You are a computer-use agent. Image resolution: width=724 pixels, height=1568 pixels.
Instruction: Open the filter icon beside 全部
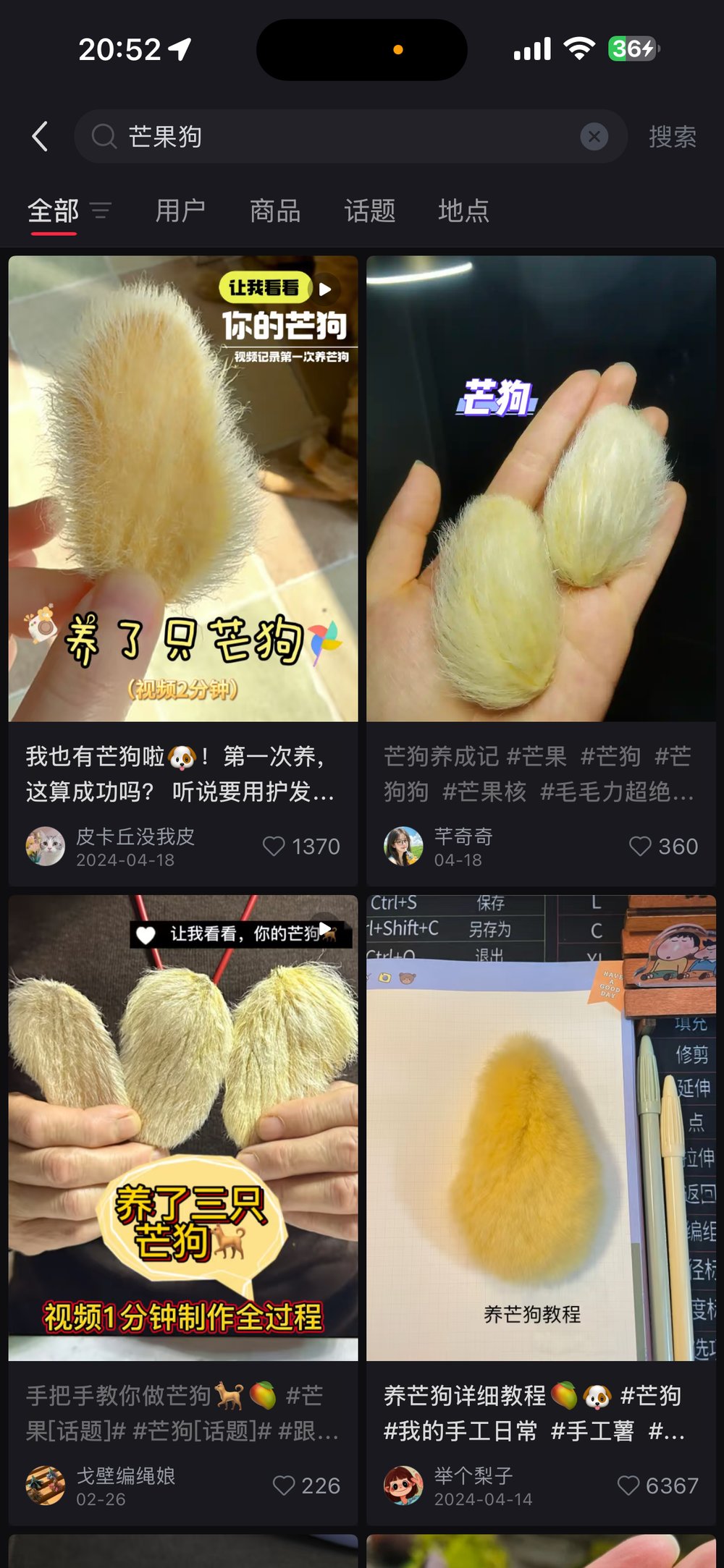pos(101,211)
